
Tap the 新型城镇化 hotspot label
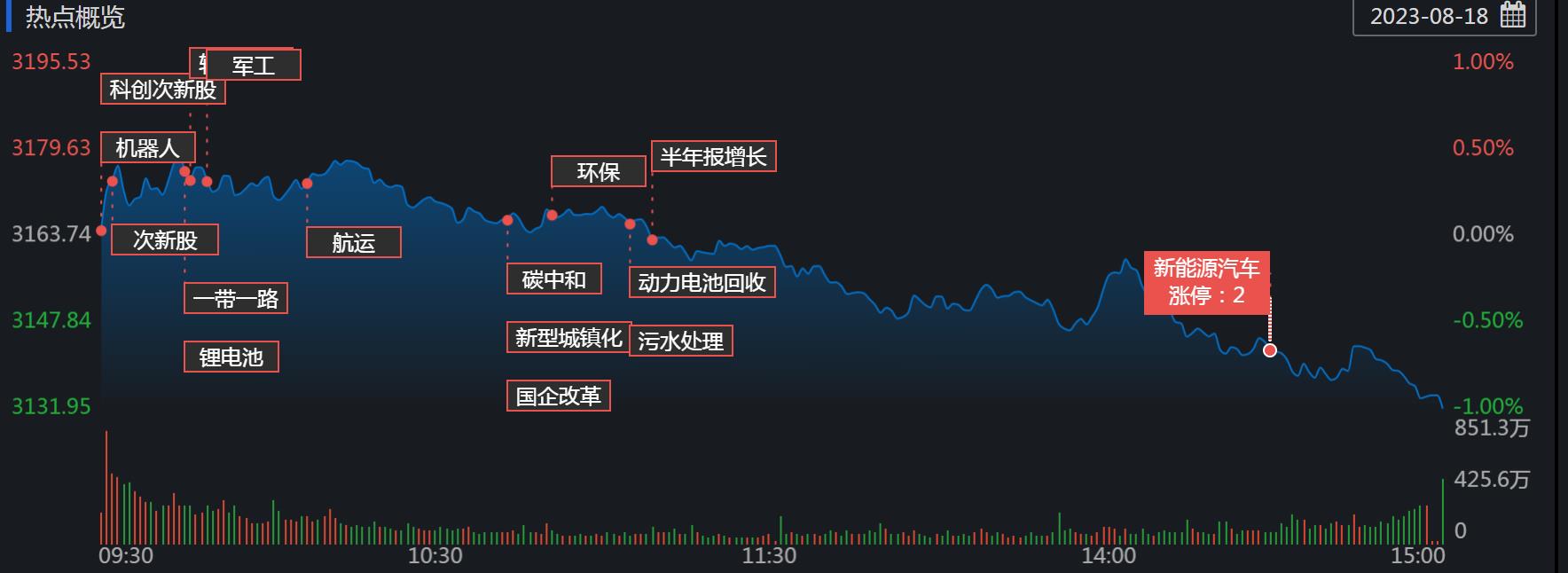coord(568,337)
